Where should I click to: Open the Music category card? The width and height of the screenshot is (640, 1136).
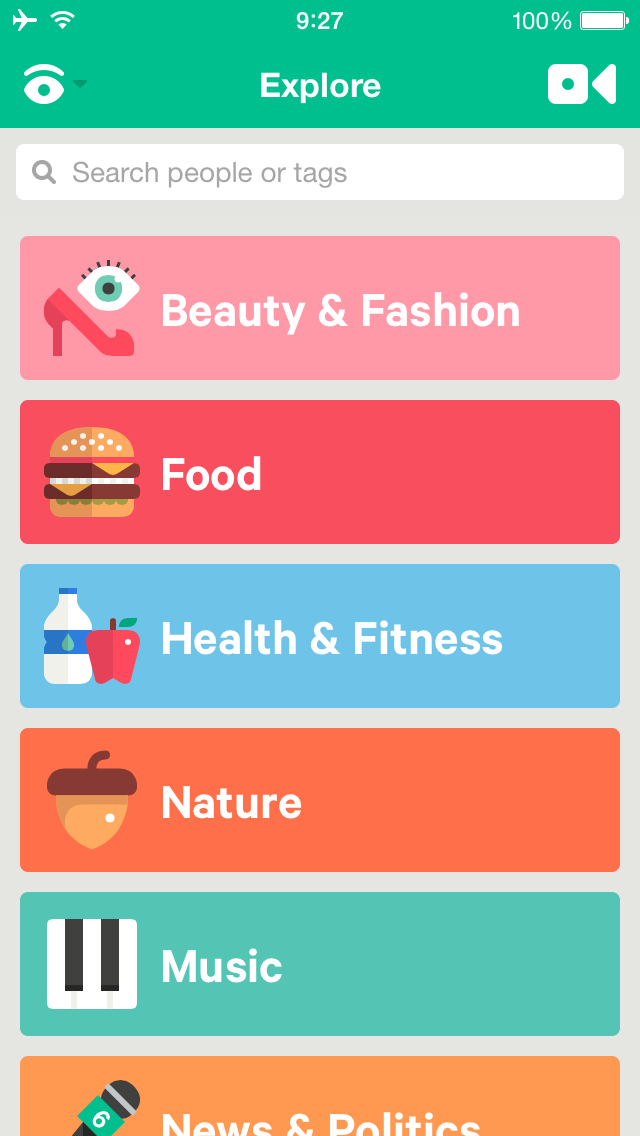click(x=320, y=964)
